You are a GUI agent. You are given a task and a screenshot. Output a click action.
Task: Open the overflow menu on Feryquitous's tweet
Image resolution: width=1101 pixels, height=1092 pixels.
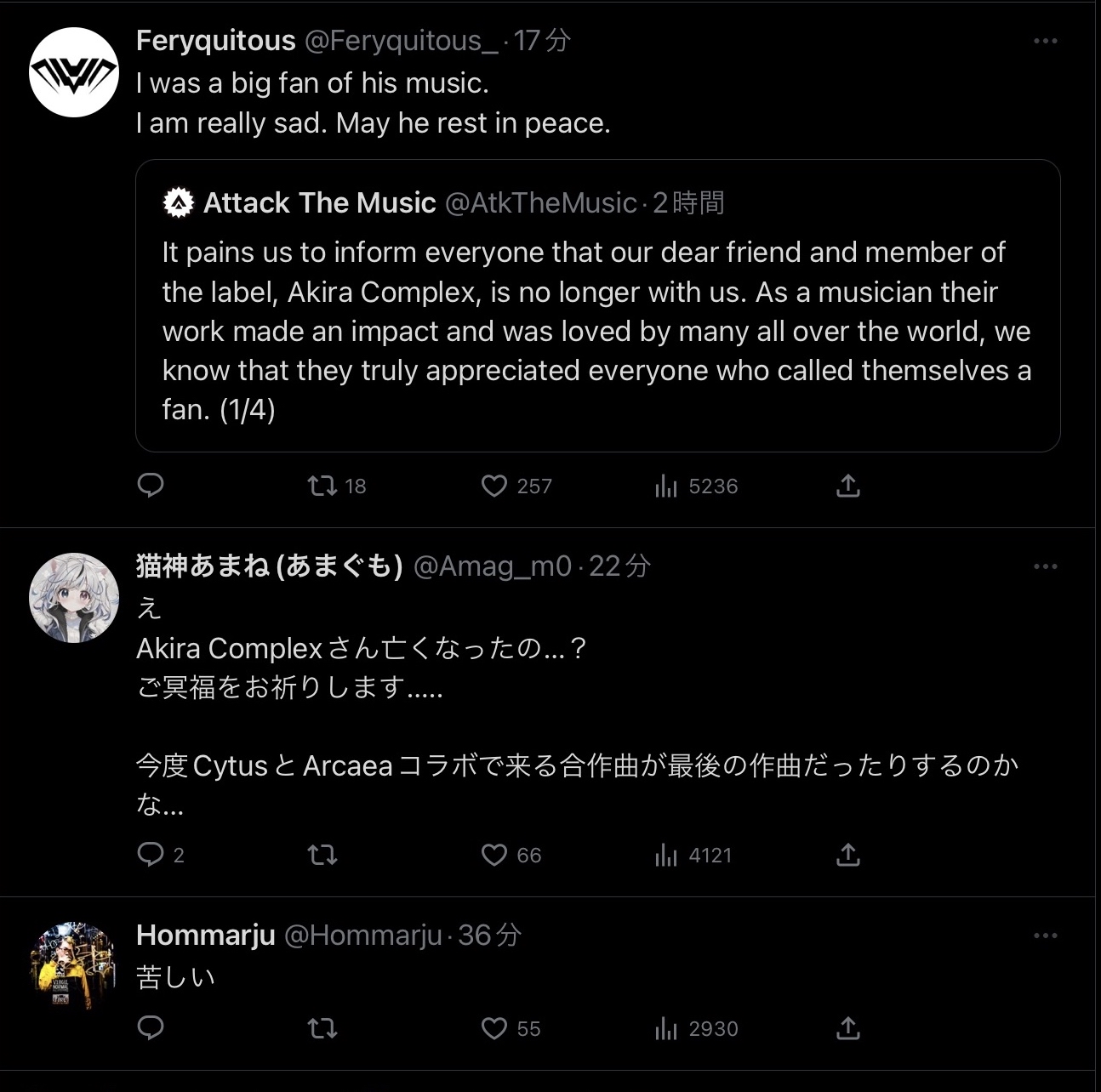1045,41
